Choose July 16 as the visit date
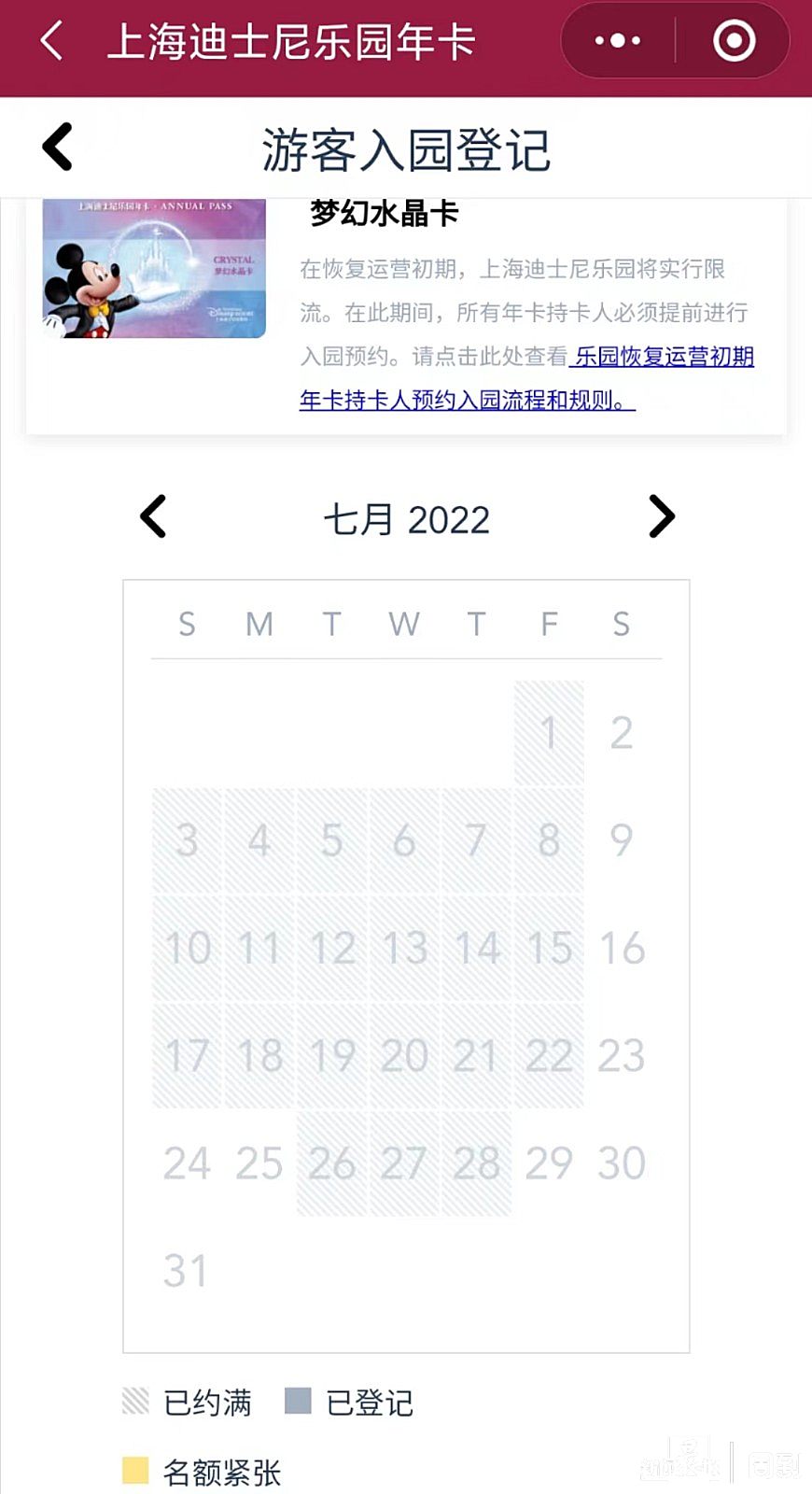Viewport: 812px width, 1494px height. click(x=622, y=948)
